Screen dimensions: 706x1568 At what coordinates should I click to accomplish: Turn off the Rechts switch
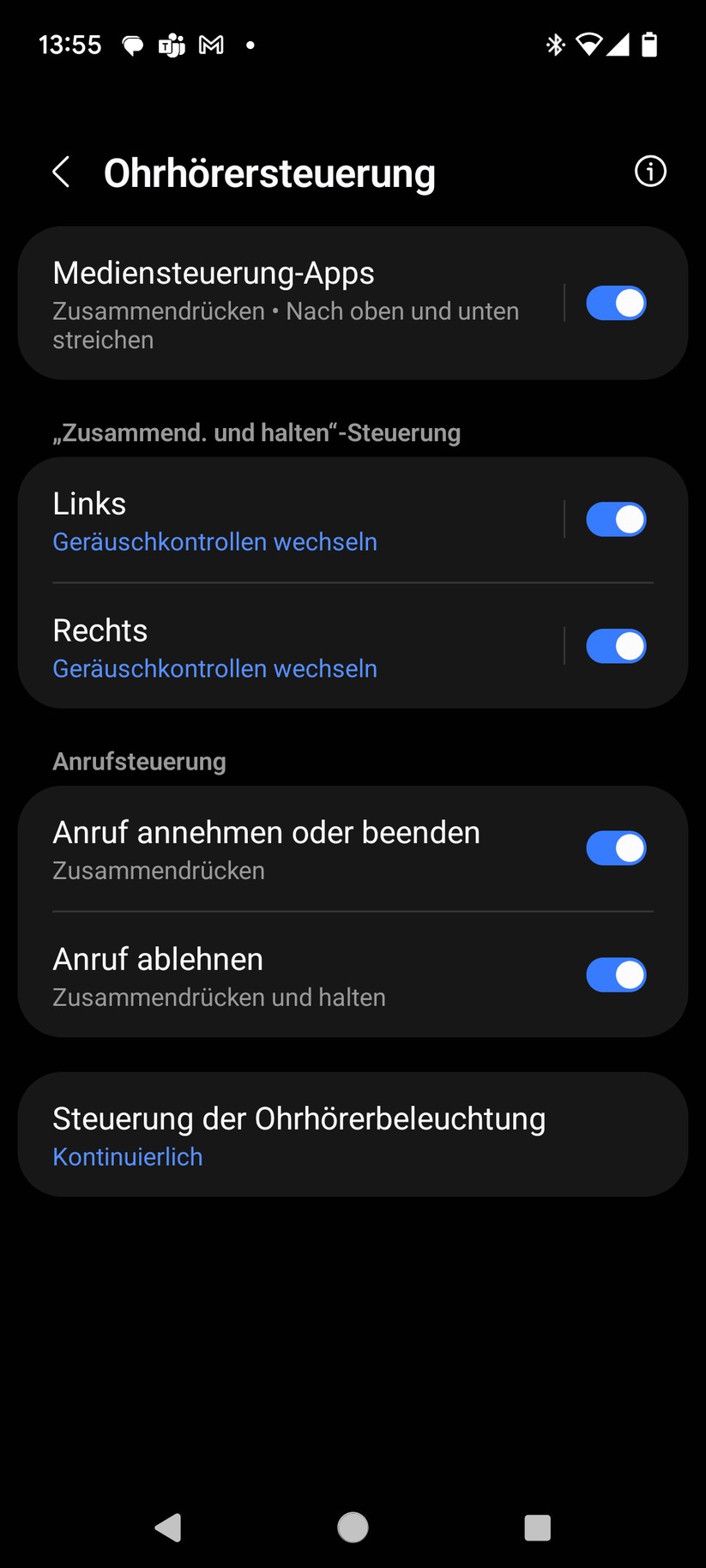pos(616,647)
